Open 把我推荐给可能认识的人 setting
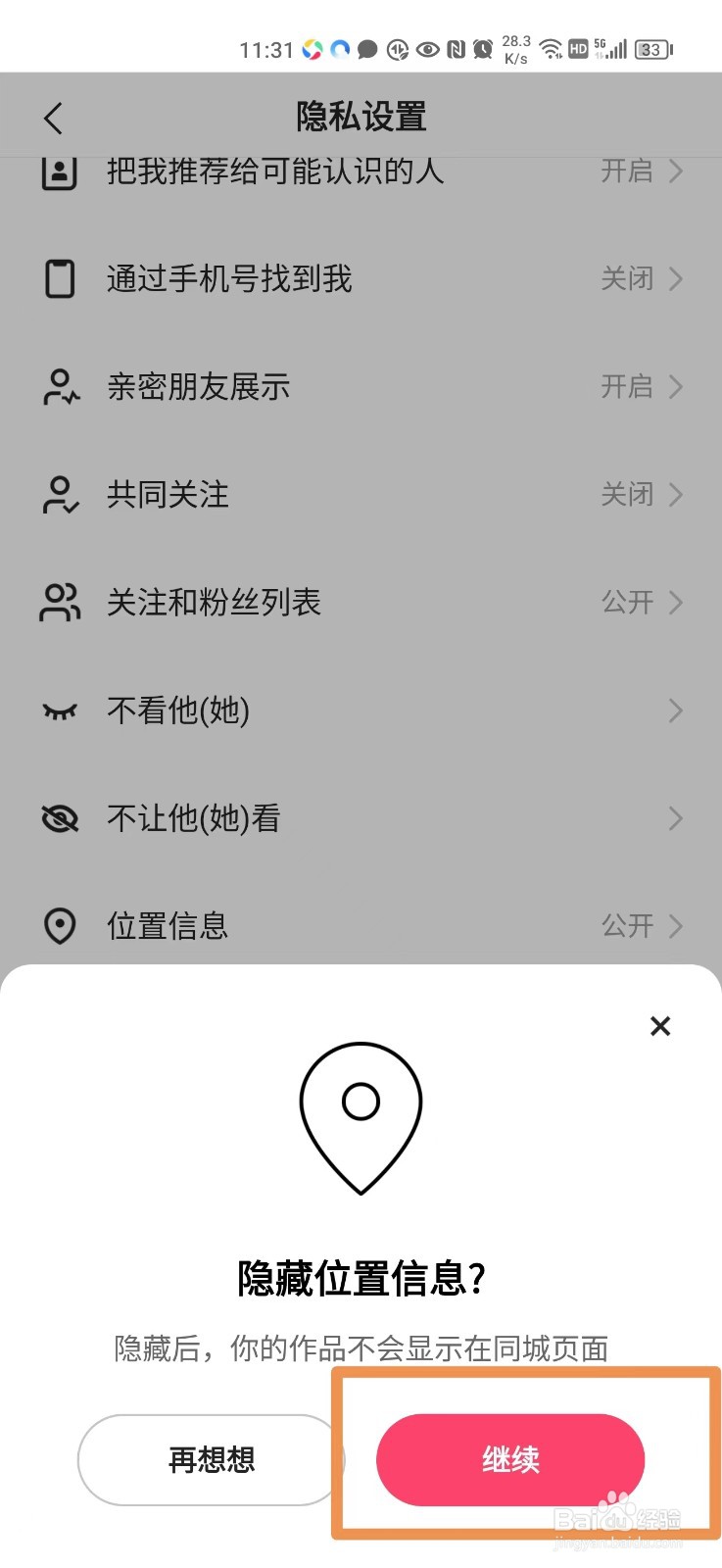722x1568 pixels. pos(361,173)
